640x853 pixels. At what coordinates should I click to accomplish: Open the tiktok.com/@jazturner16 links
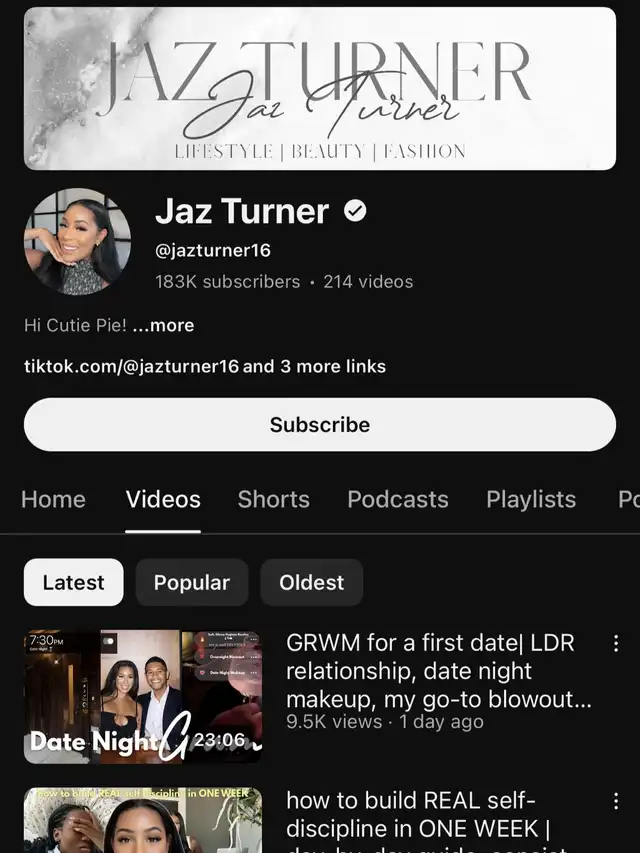click(205, 366)
